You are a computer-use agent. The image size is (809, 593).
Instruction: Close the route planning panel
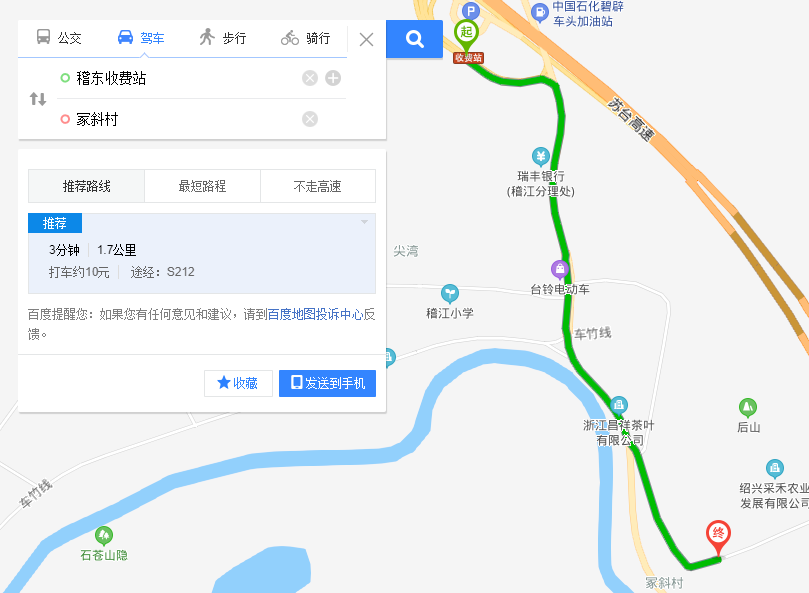click(x=366, y=40)
